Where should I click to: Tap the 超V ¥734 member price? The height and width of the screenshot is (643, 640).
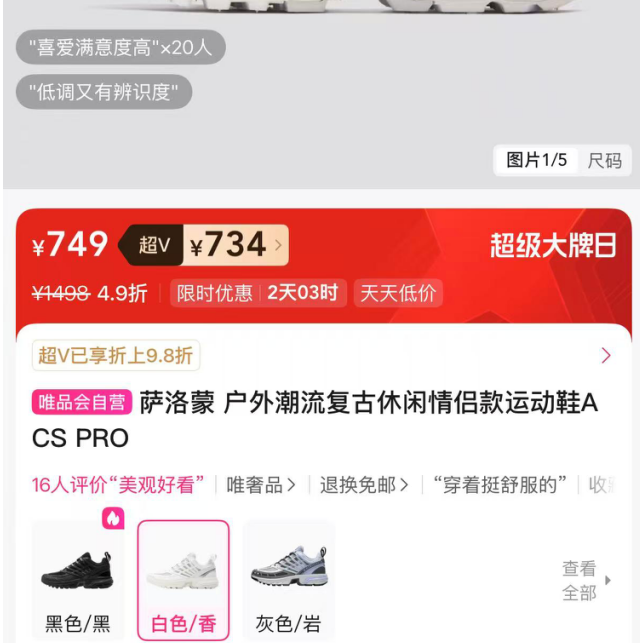205,245
